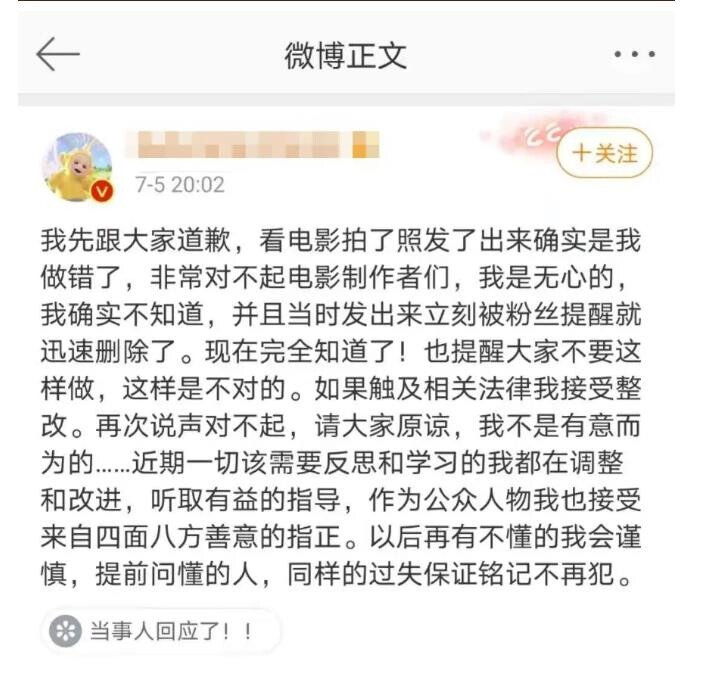717x697 pixels.
Task: Go back using the left arrow
Action: point(57,55)
